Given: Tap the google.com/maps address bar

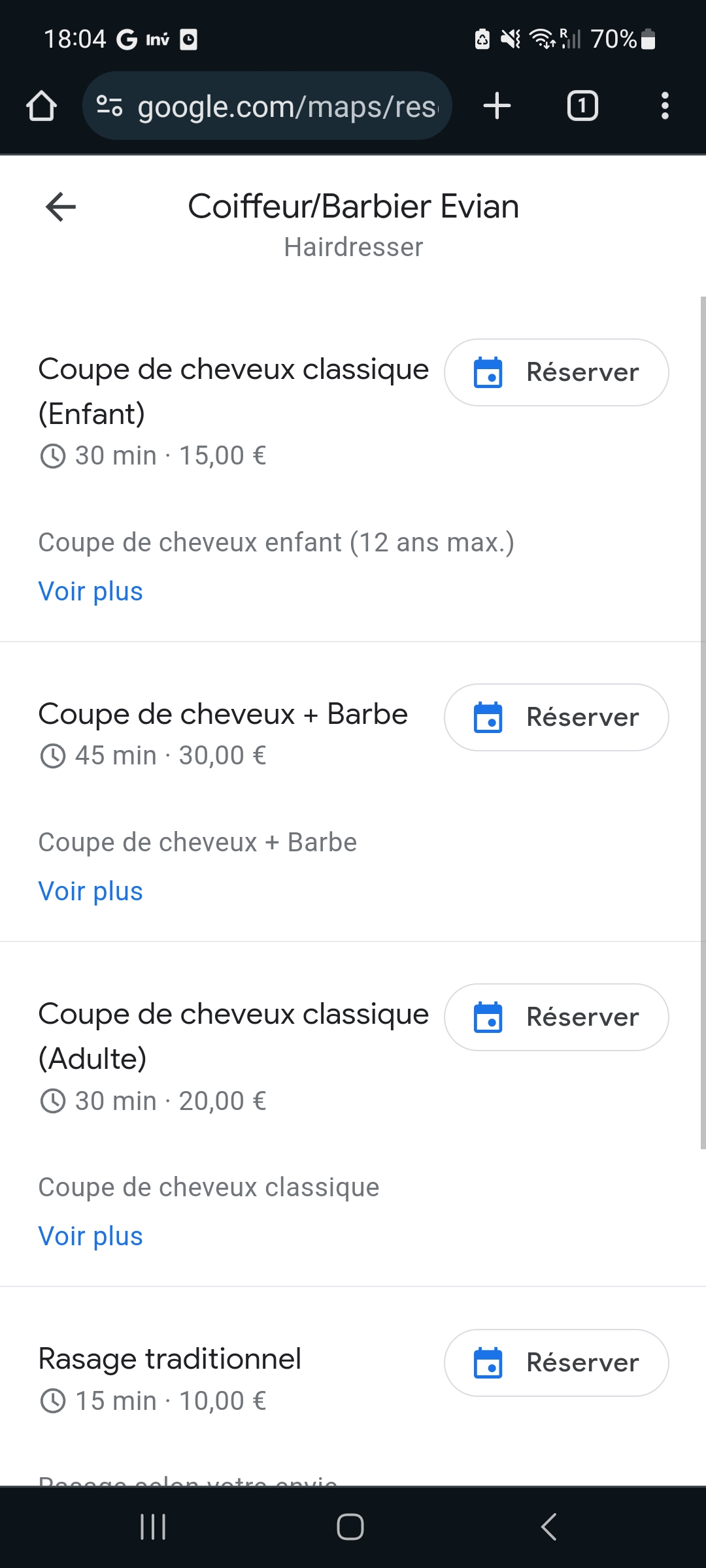Looking at the screenshot, I should coord(268,106).
